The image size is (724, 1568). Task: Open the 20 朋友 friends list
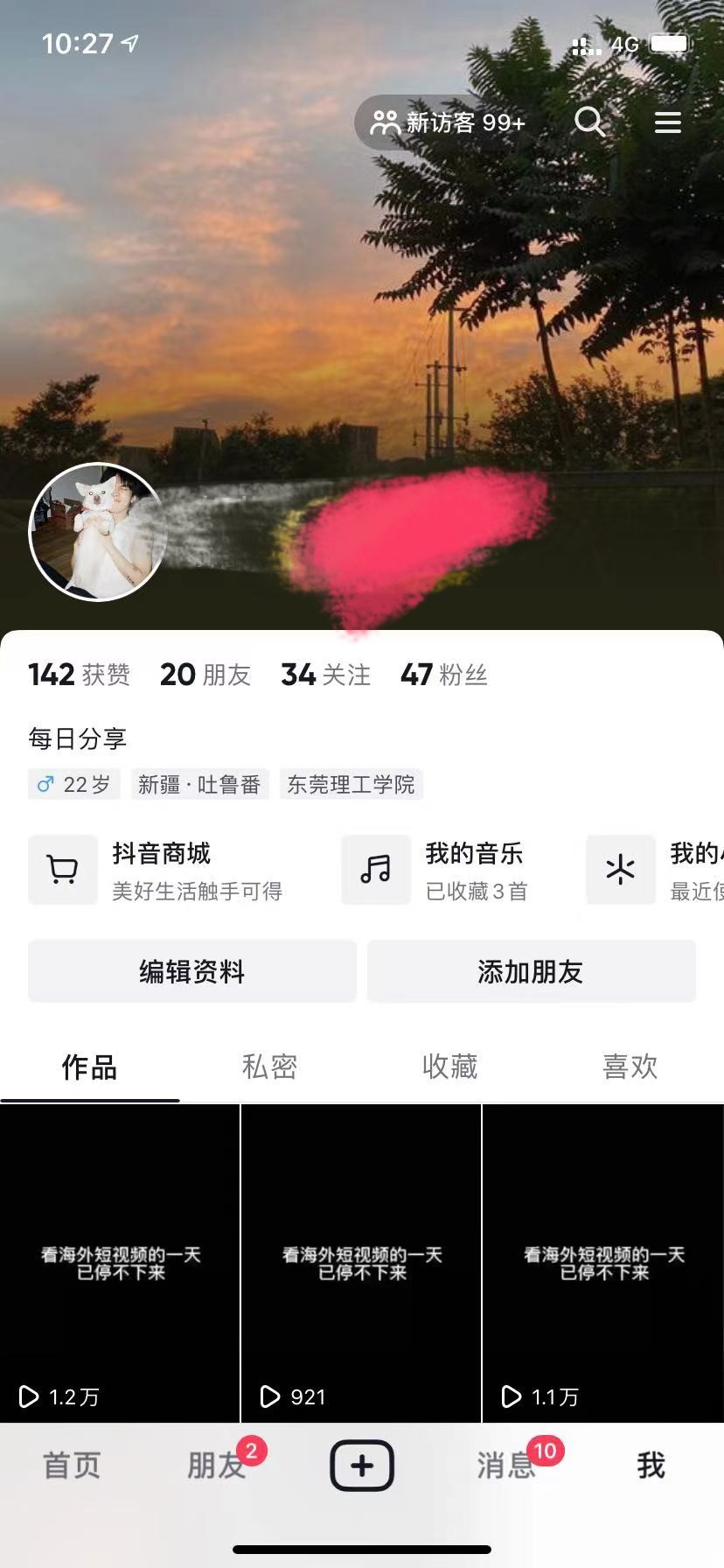point(205,675)
